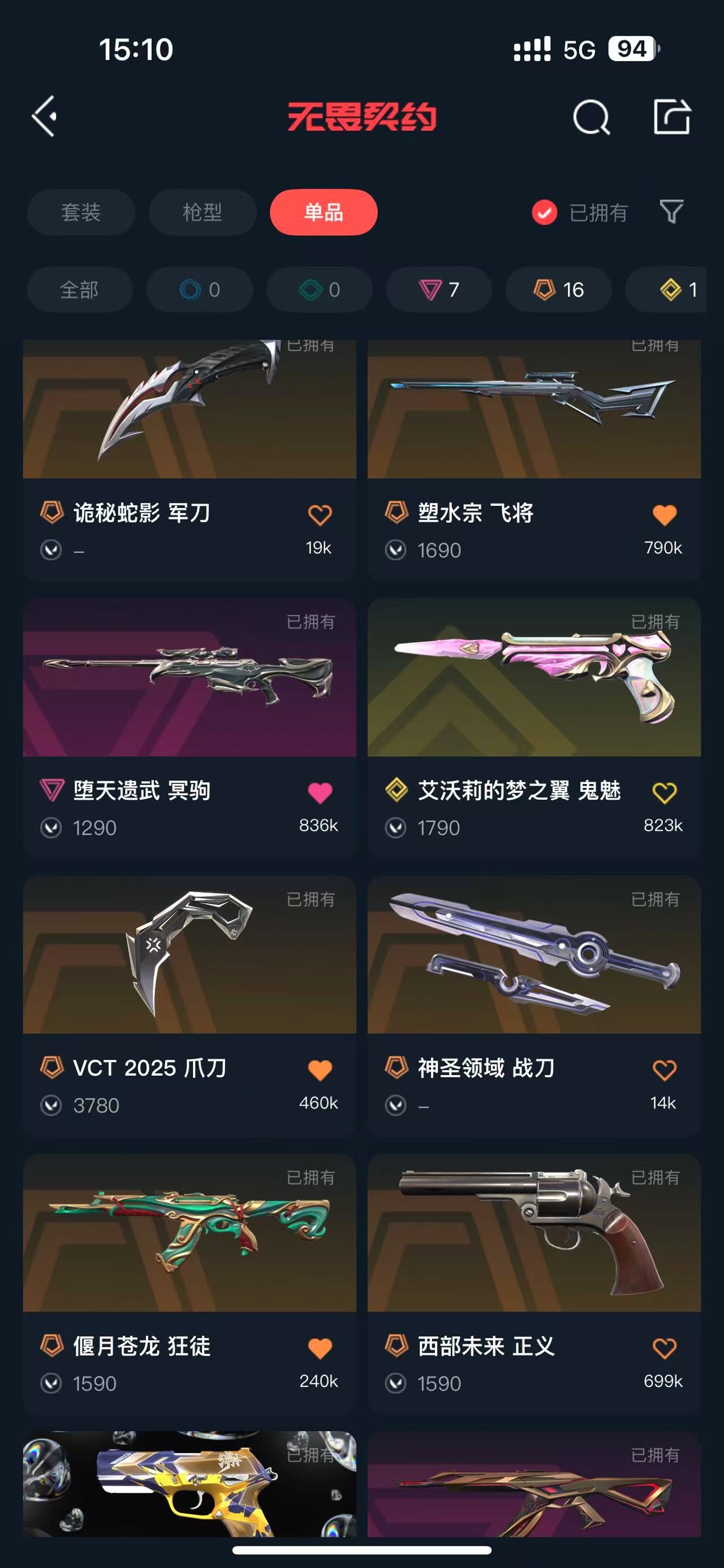The height and width of the screenshot is (1568, 724).
Task: Tap the heart on 西部未来 正义
Action: coord(664,1348)
